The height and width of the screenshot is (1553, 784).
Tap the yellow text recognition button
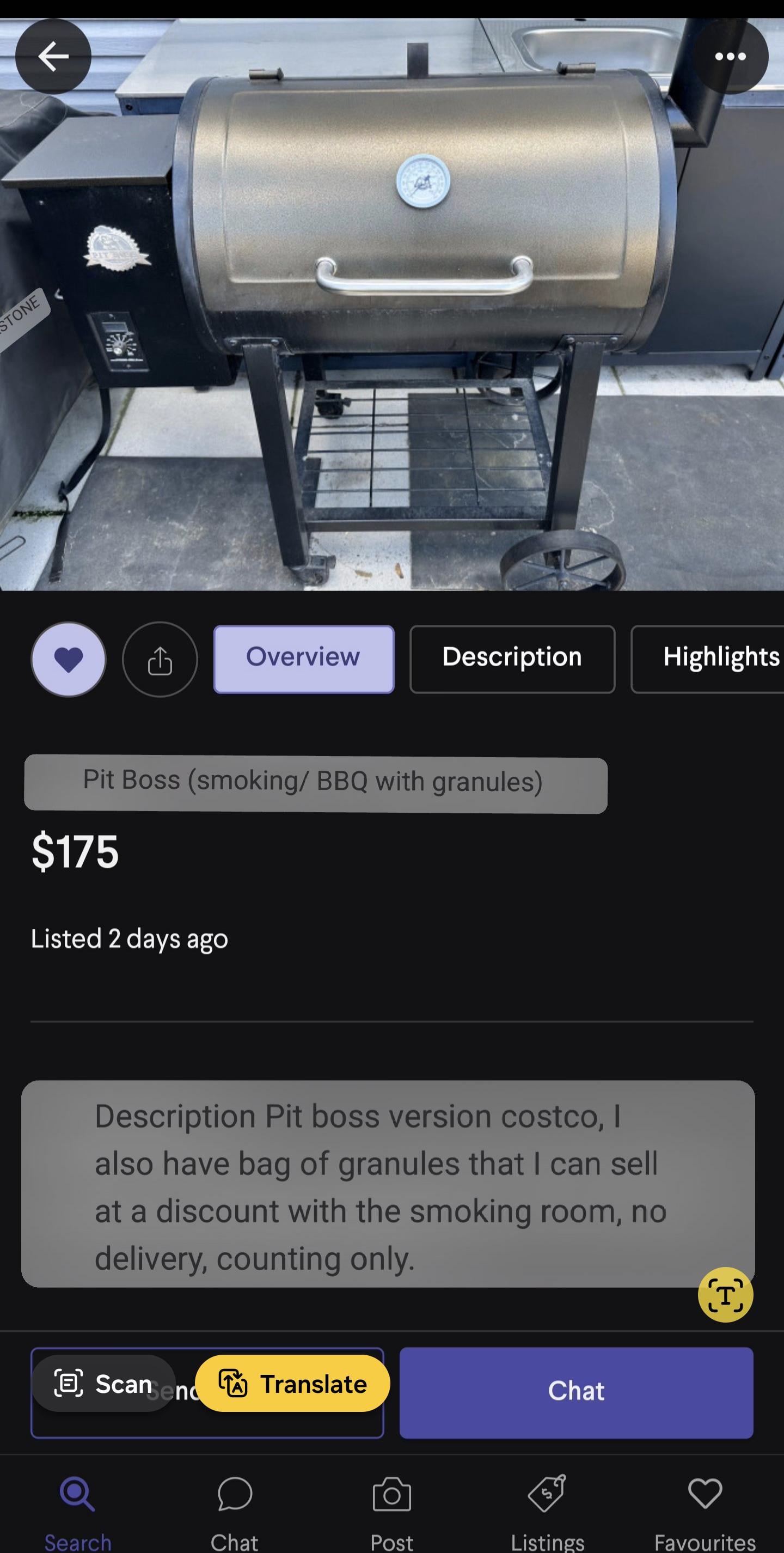(x=725, y=1294)
